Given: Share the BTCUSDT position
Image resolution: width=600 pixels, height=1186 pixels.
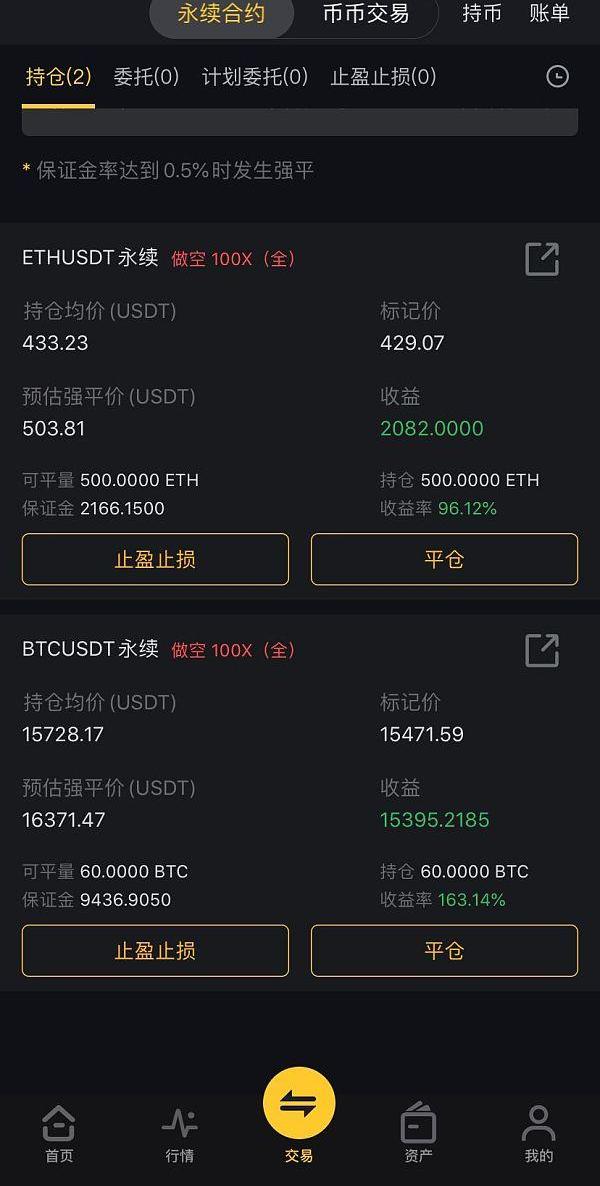Looking at the screenshot, I should [542, 650].
